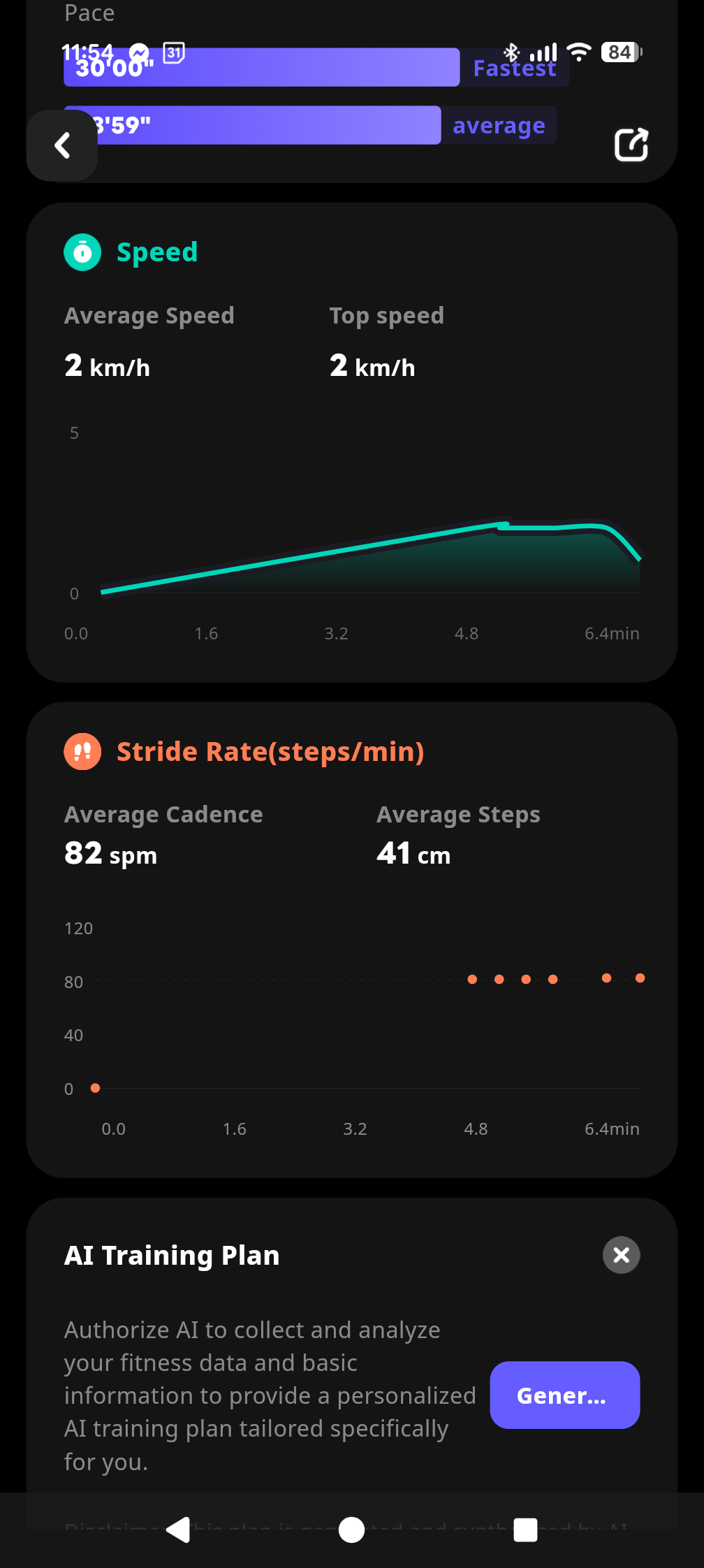Screen dimensions: 704x1568
Task: Open recent apps from navigation bar
Action: [525, 1530]
